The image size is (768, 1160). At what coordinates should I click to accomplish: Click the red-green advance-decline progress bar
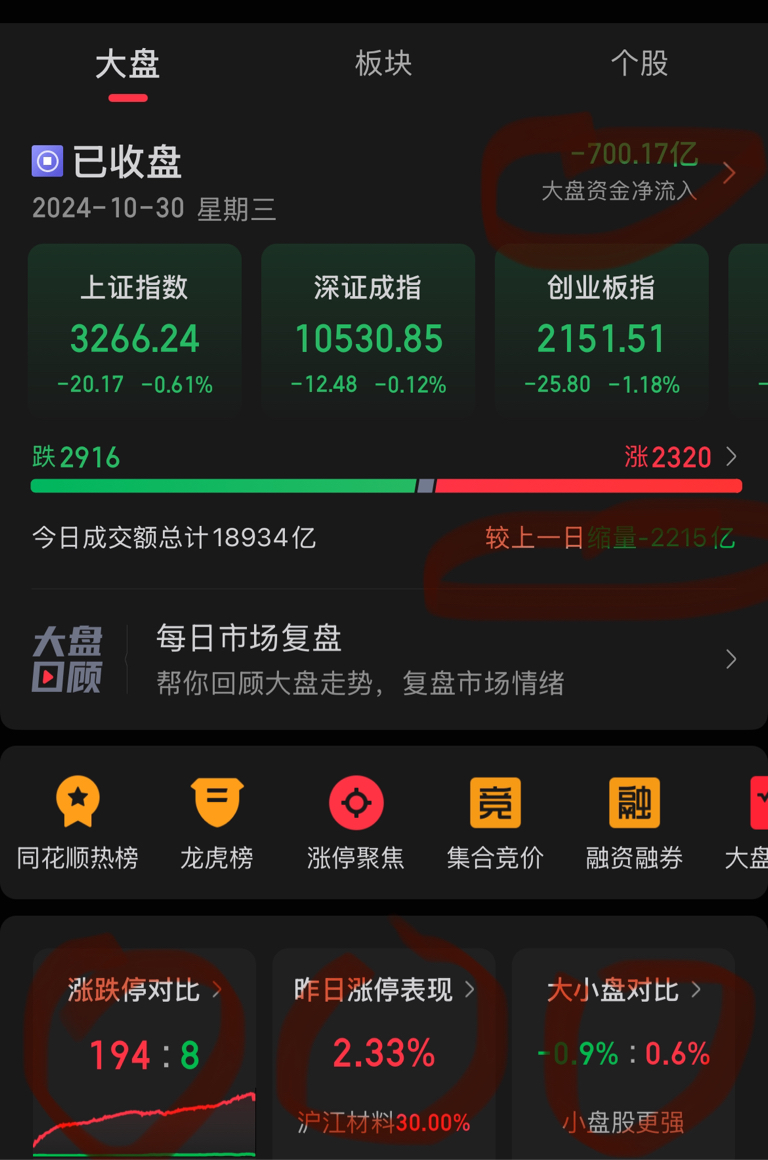click(x=384, y=486)
